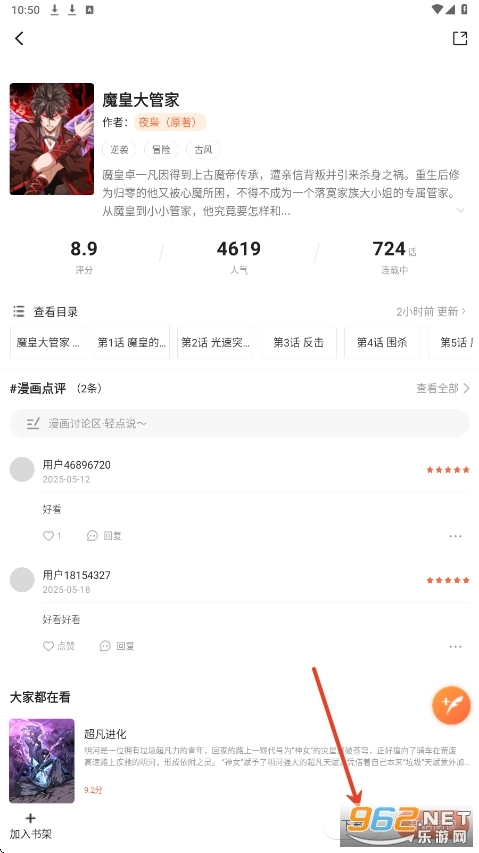This screenshot has height=853, width=479.
Task: Open chapter 第4话 围杀
Action: pos(382,343)
